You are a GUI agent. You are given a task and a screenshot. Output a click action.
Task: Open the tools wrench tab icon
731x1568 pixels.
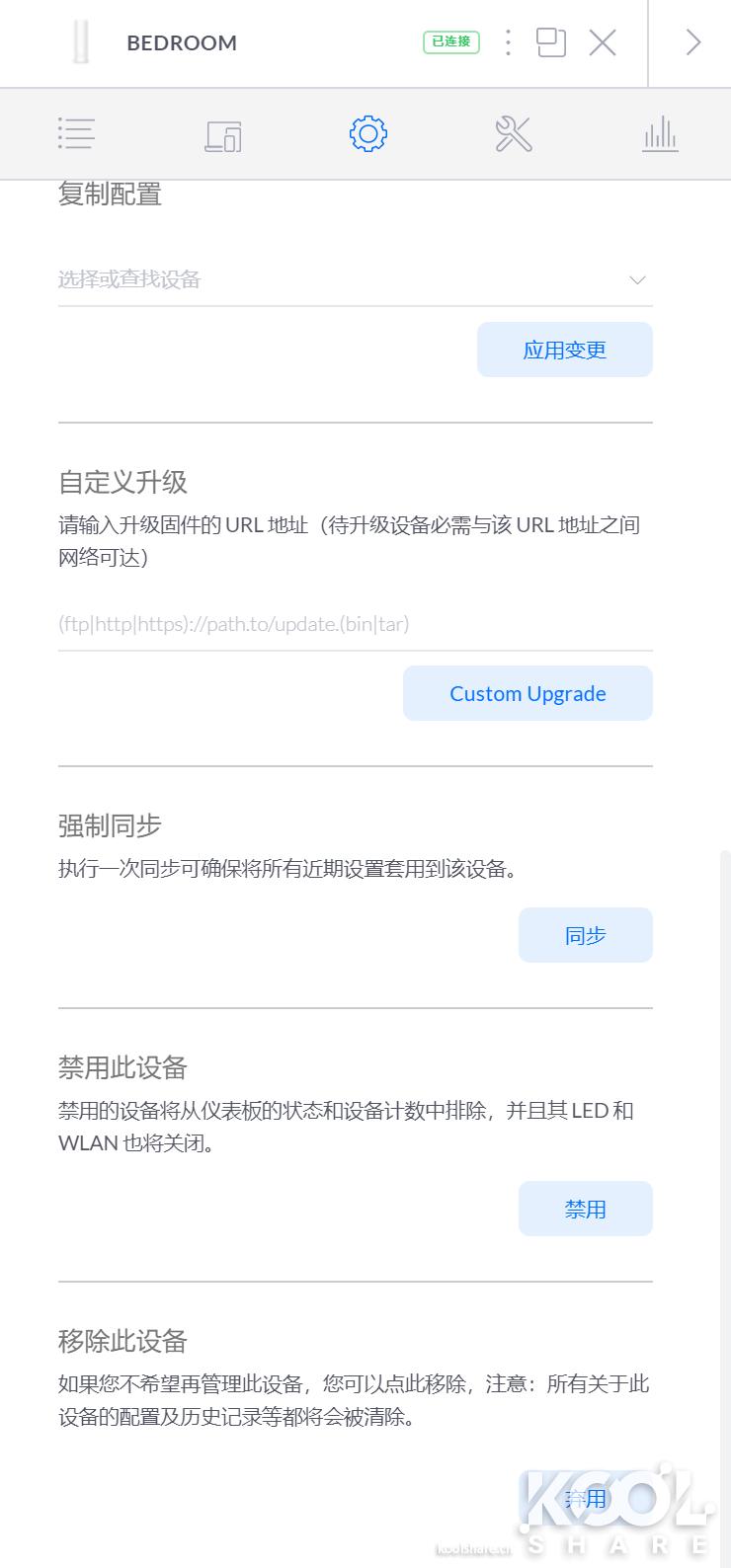(513, 133)
